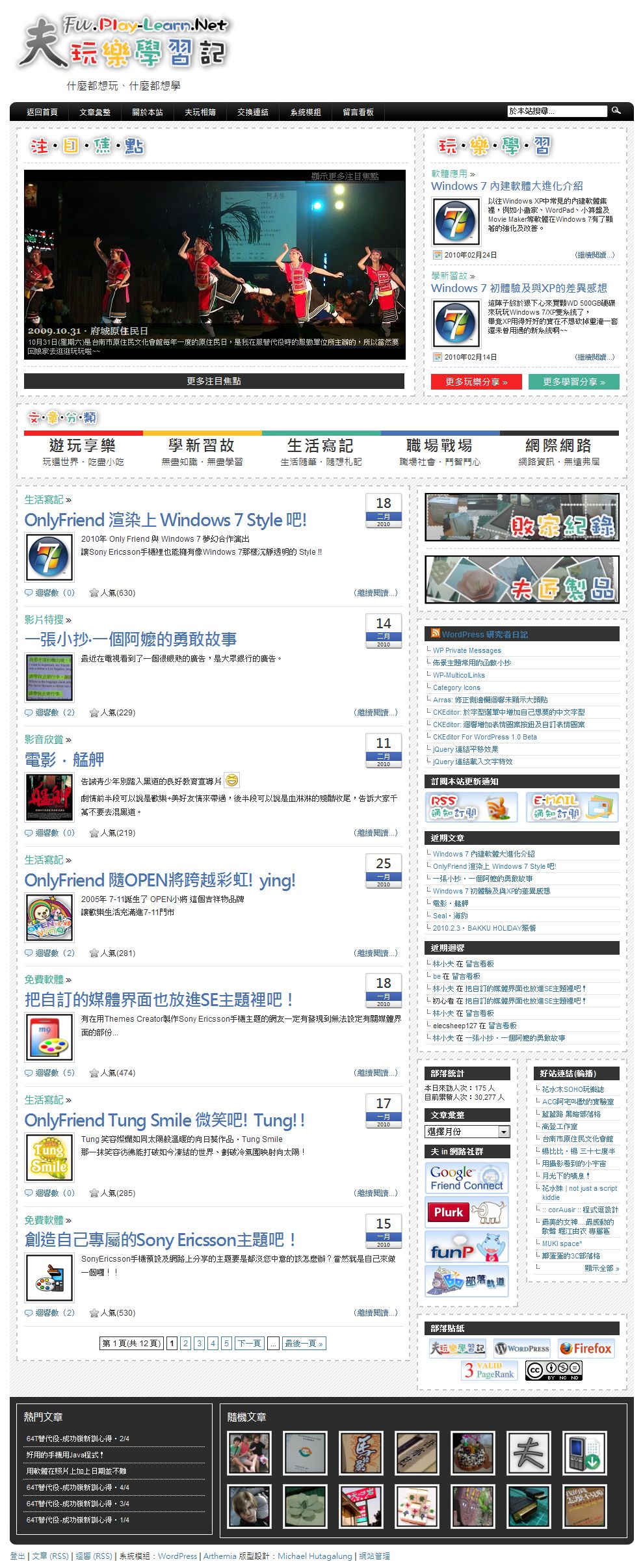
Task: Click the 更多注目焦點 button
Action: click(214, 381)
